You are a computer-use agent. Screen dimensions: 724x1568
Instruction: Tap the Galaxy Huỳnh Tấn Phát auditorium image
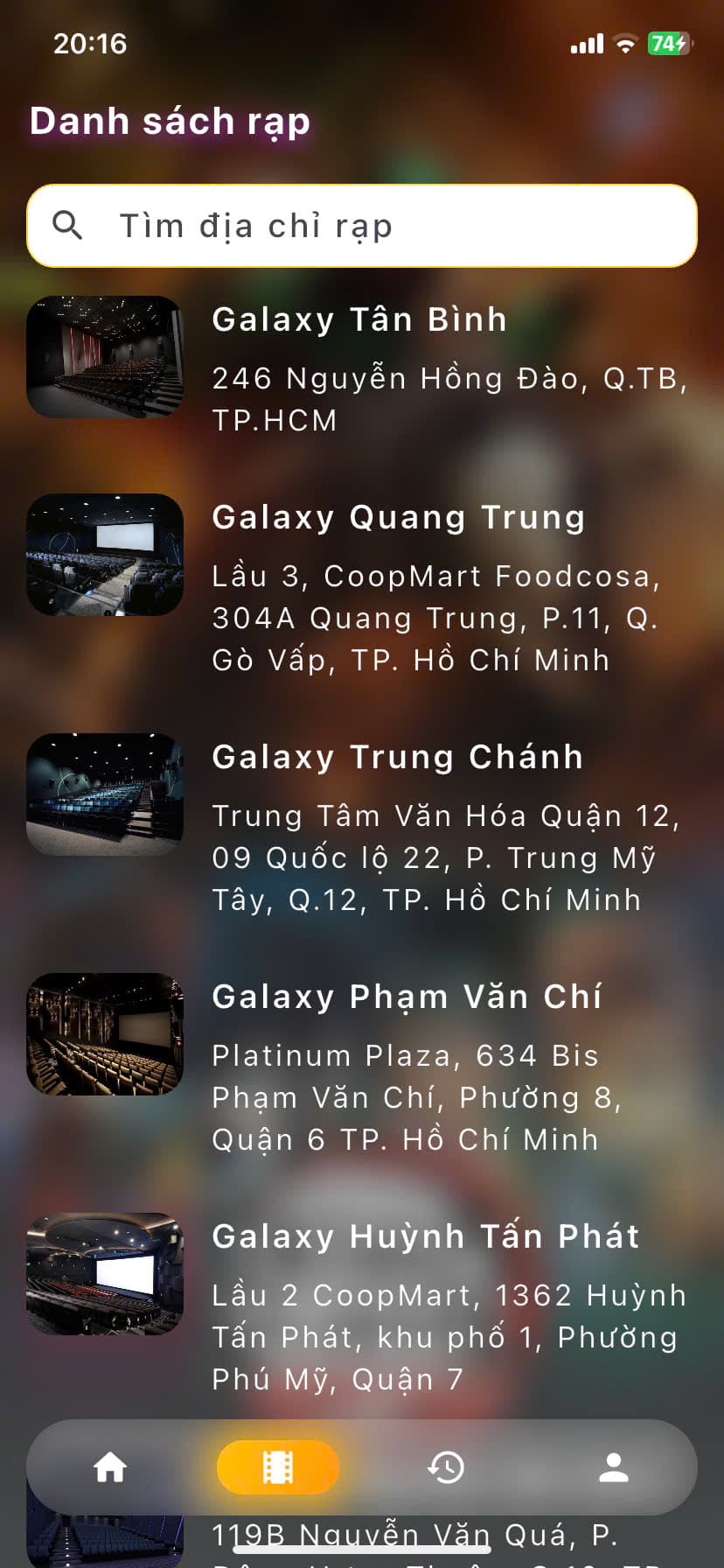pyautogui.click(x=105, y=1274)
